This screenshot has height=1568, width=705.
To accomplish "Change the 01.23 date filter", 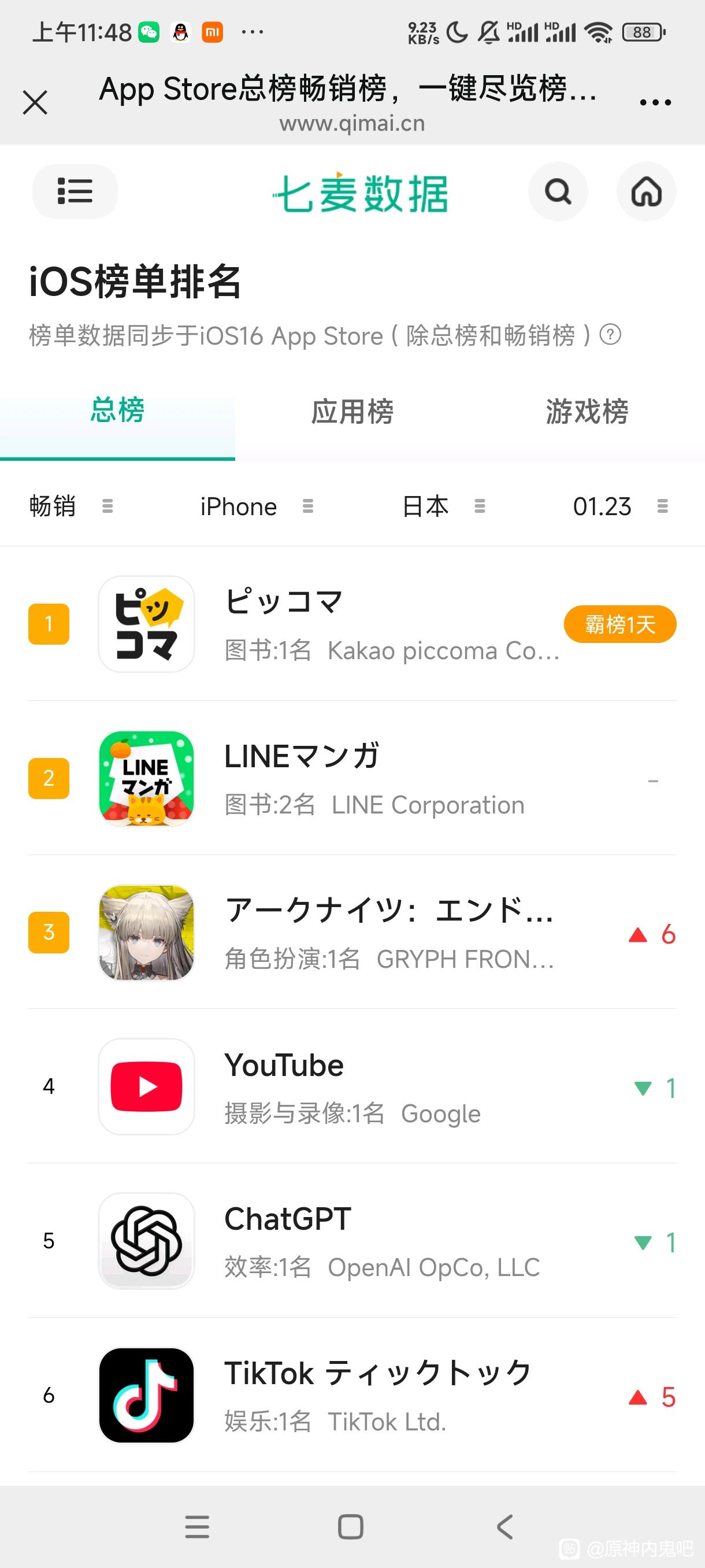I will click(x=619, y=506).
